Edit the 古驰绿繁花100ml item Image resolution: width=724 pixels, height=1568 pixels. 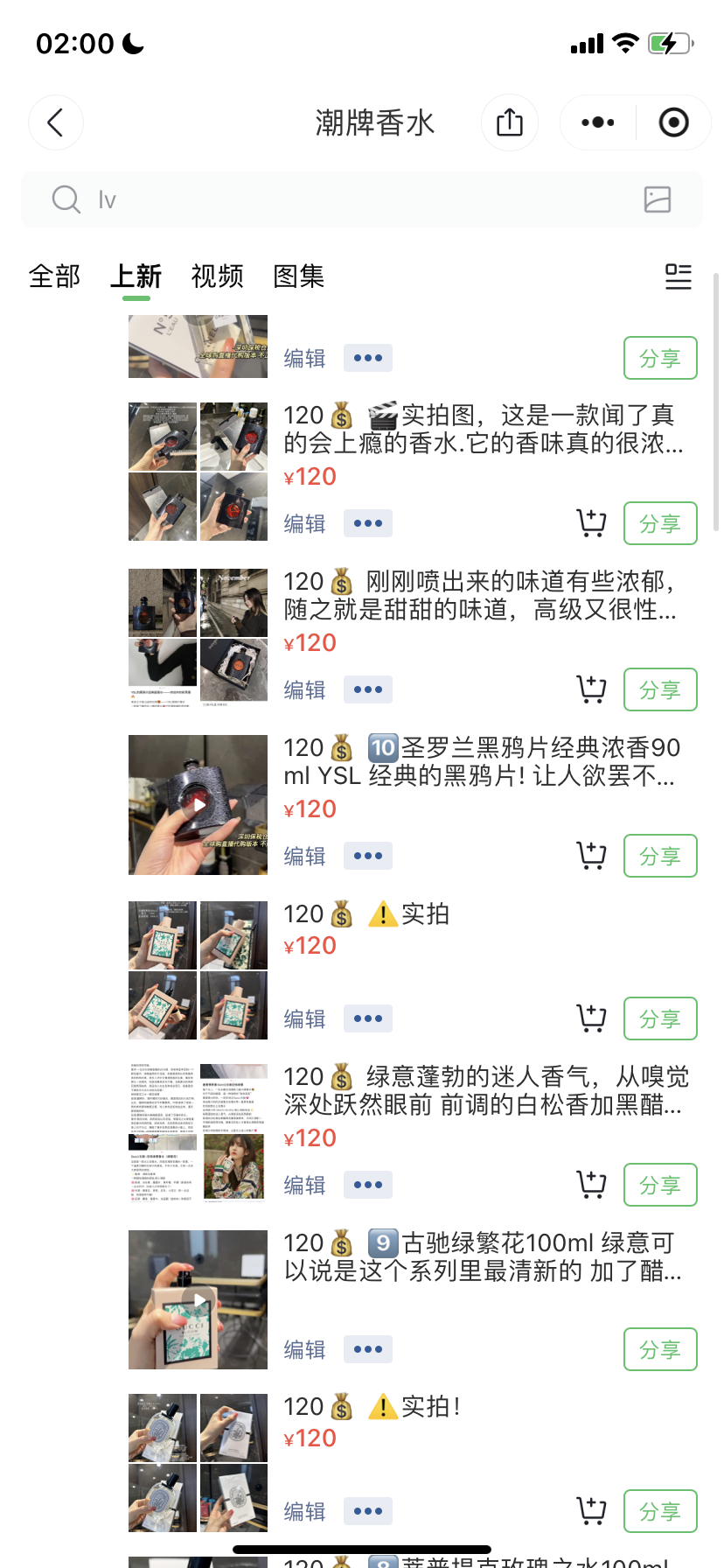coord(304,1349)
